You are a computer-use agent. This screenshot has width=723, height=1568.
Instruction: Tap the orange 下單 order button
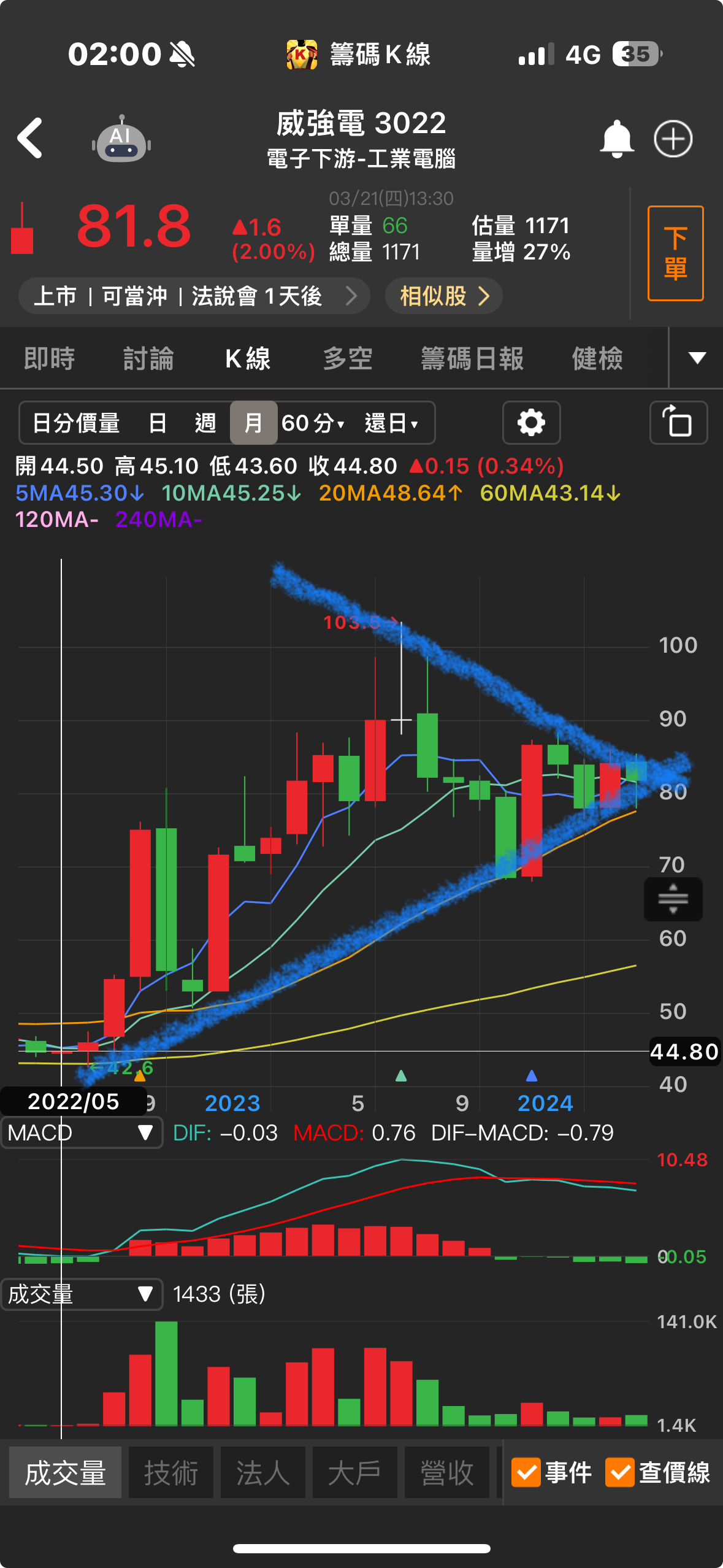point(675,253)
